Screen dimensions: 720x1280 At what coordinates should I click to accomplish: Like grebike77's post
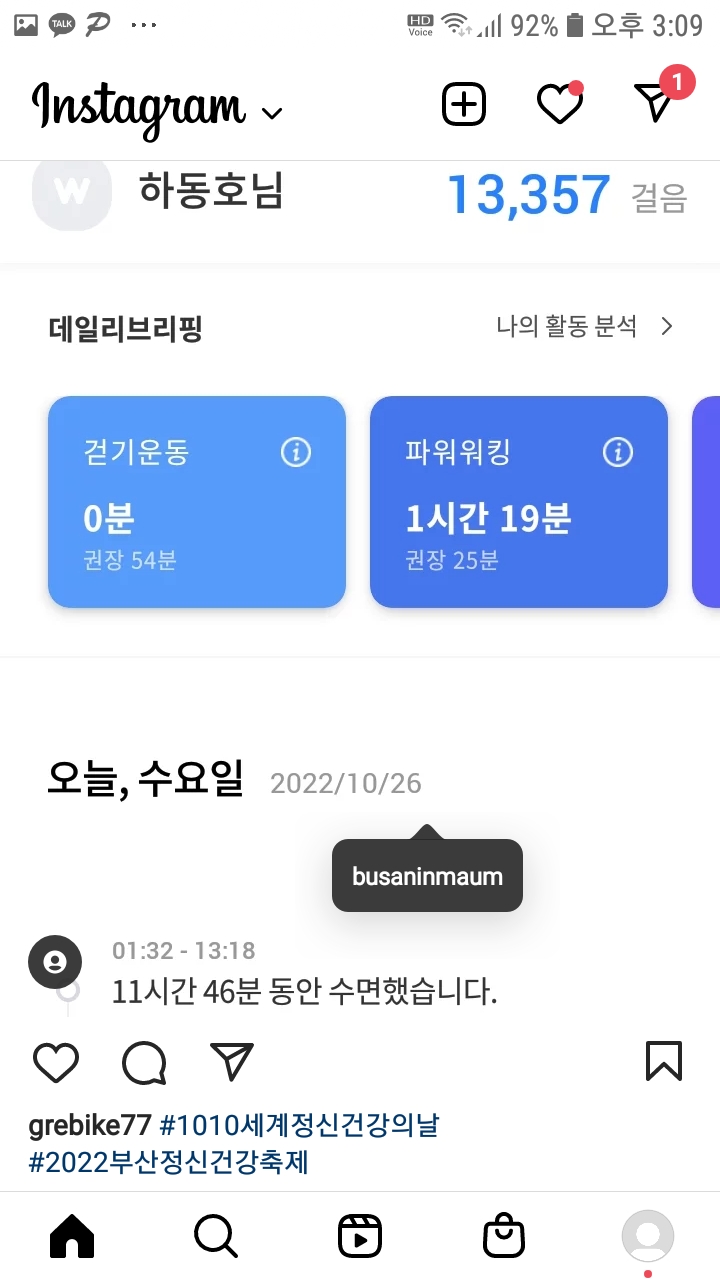[56, 1062]
